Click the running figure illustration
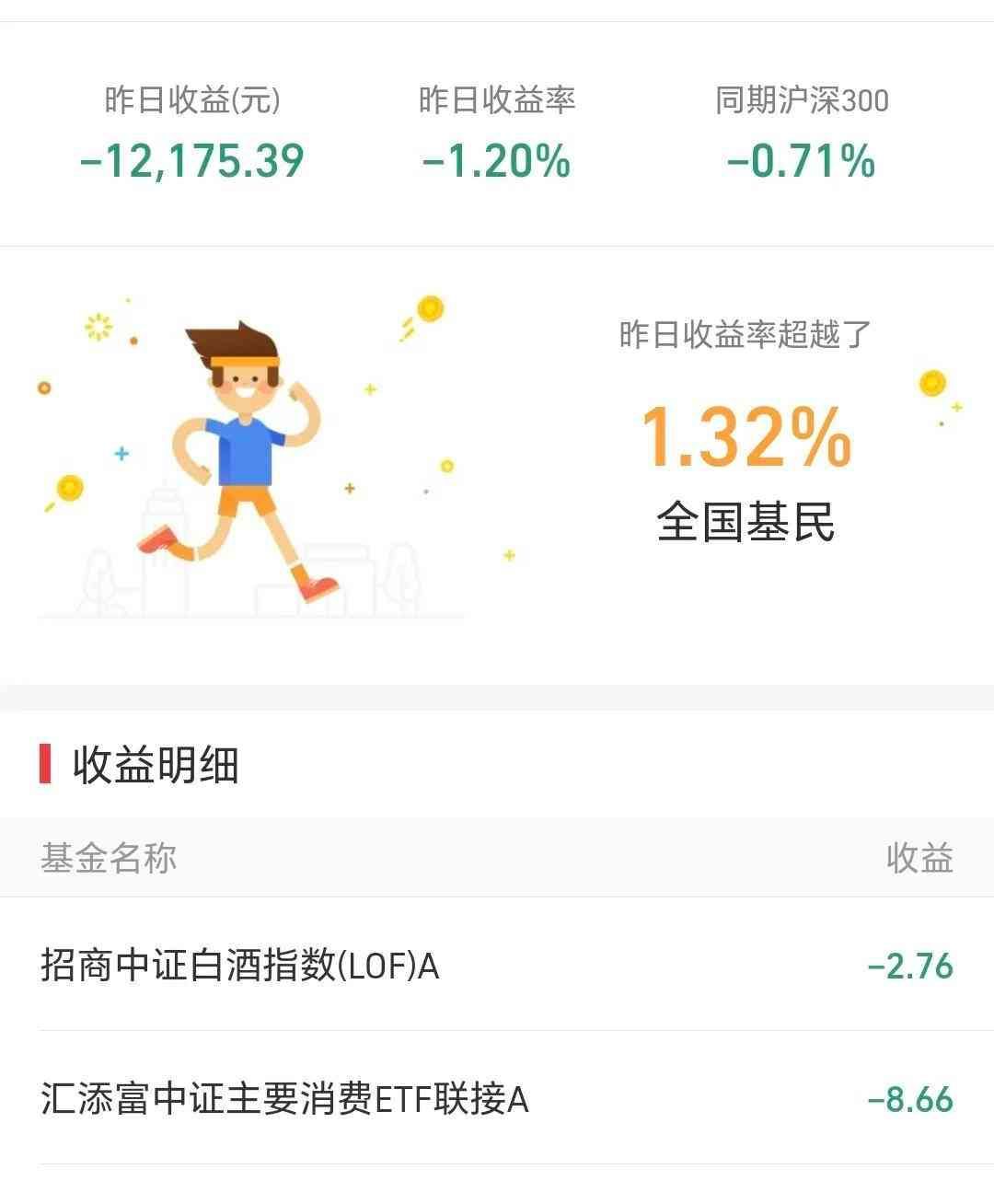This screenshot has height=1204, width=994. pyautogui.click(x=239, y=460)
